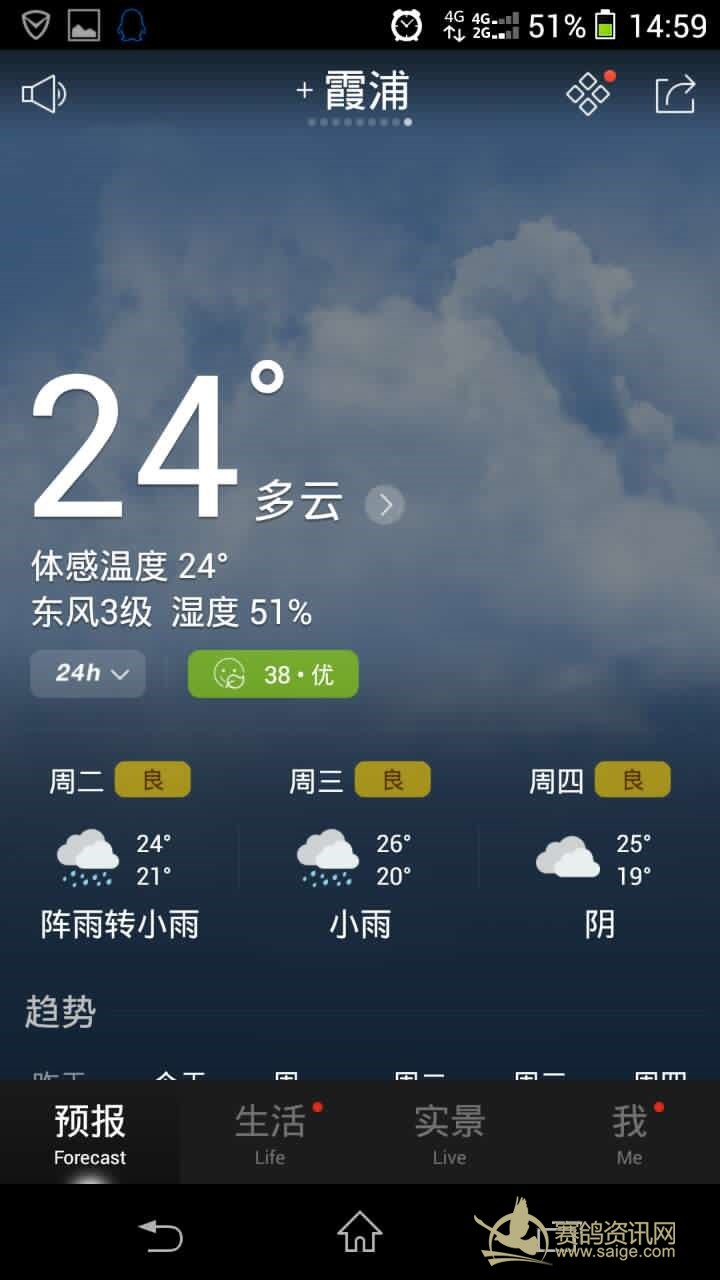Tap the speaker icon for voice forecast
720x1280 pixels.
(43, 95)
